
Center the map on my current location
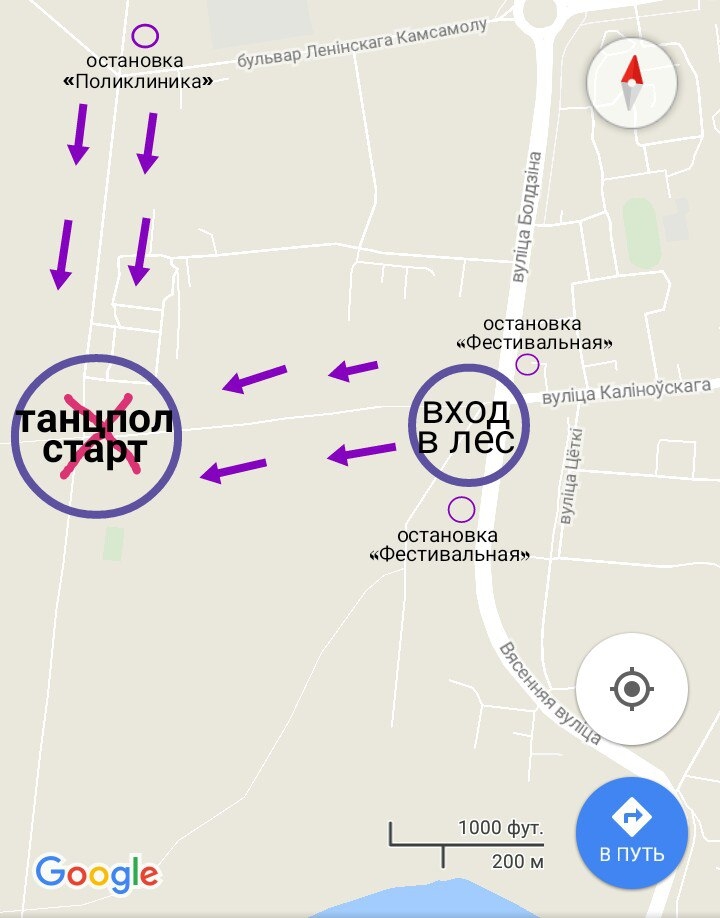pyautogui.click(x=631, y=688)
